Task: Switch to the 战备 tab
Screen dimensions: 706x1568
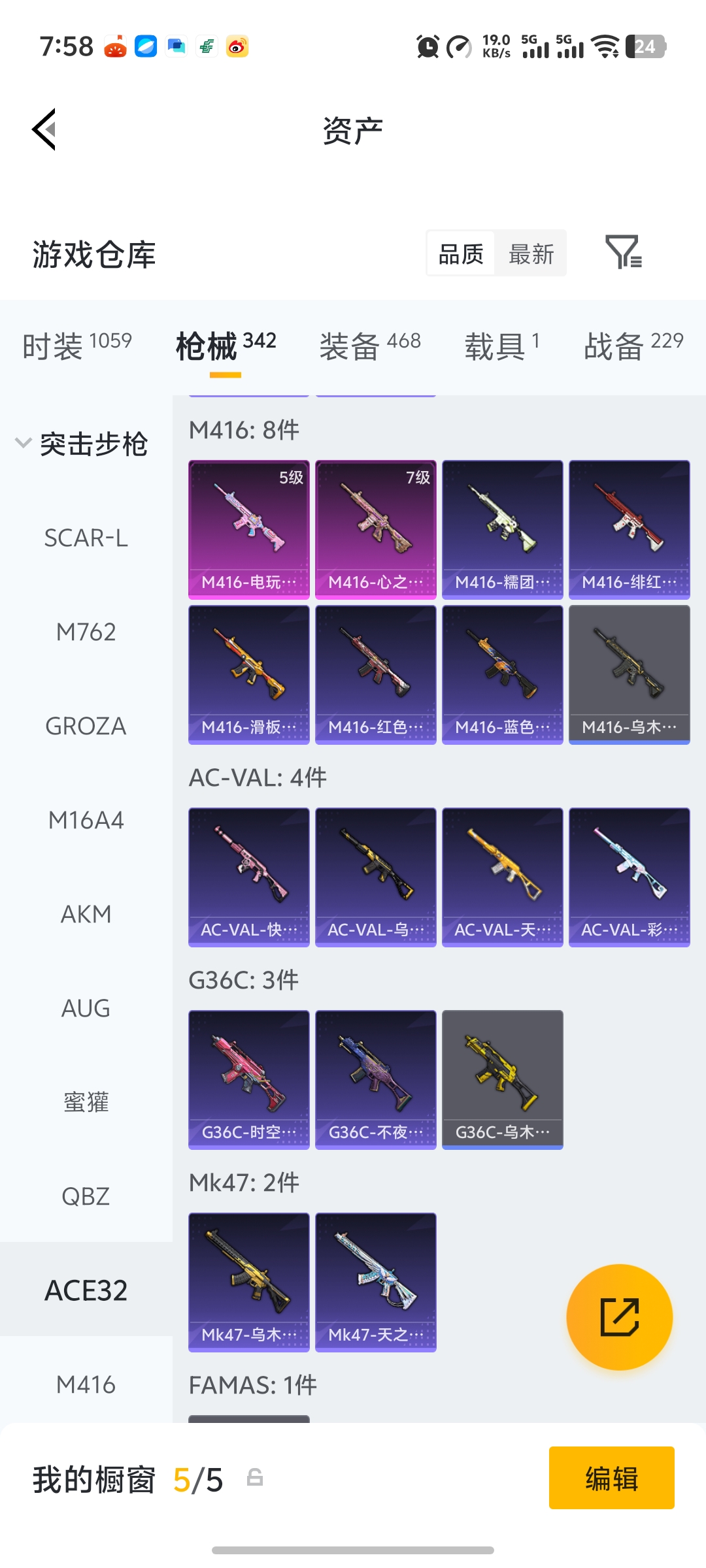Action: point(633,345)
